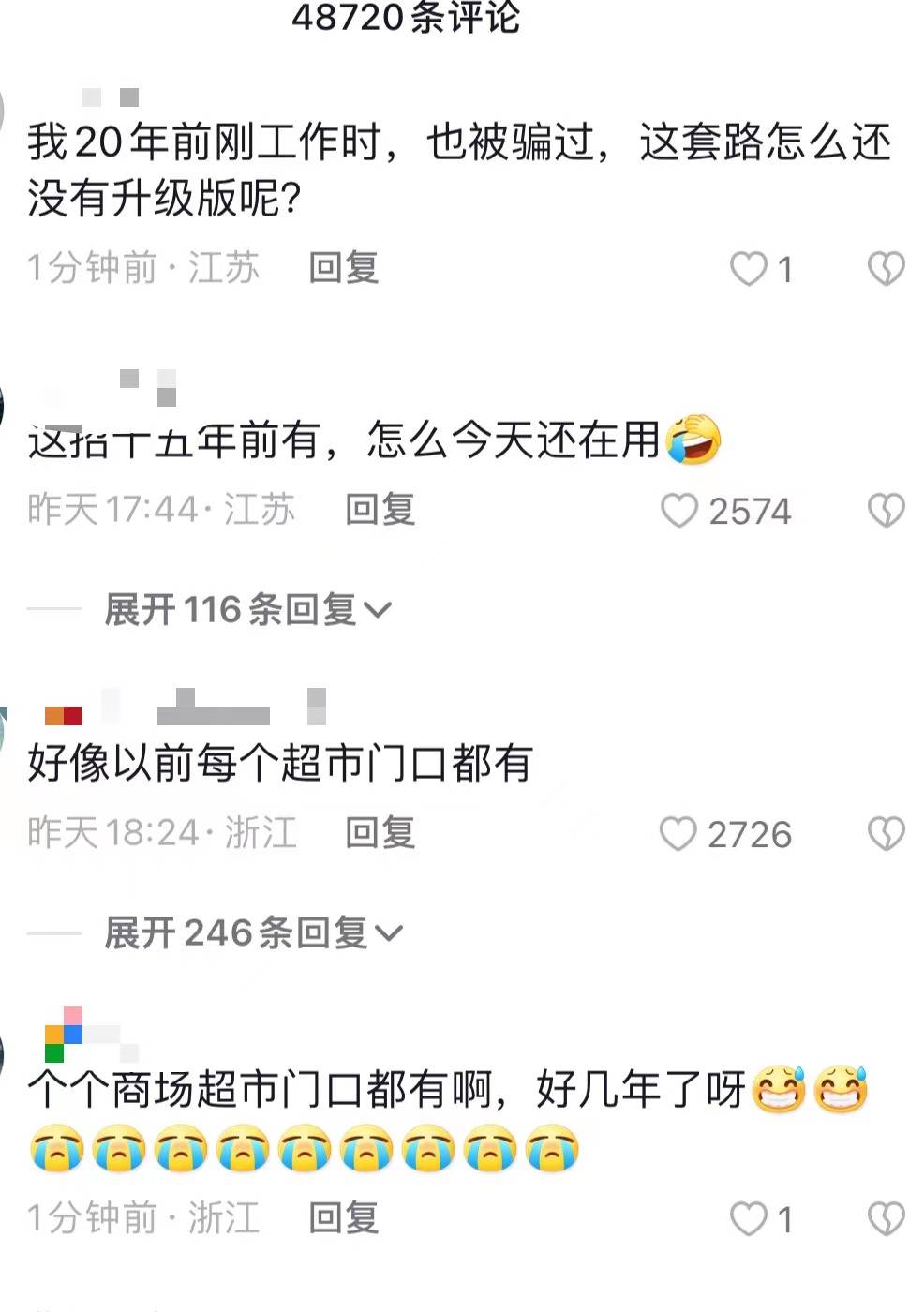
Task: Like the 个个商场超市门口 comment
Action: tap(749, 1219)
